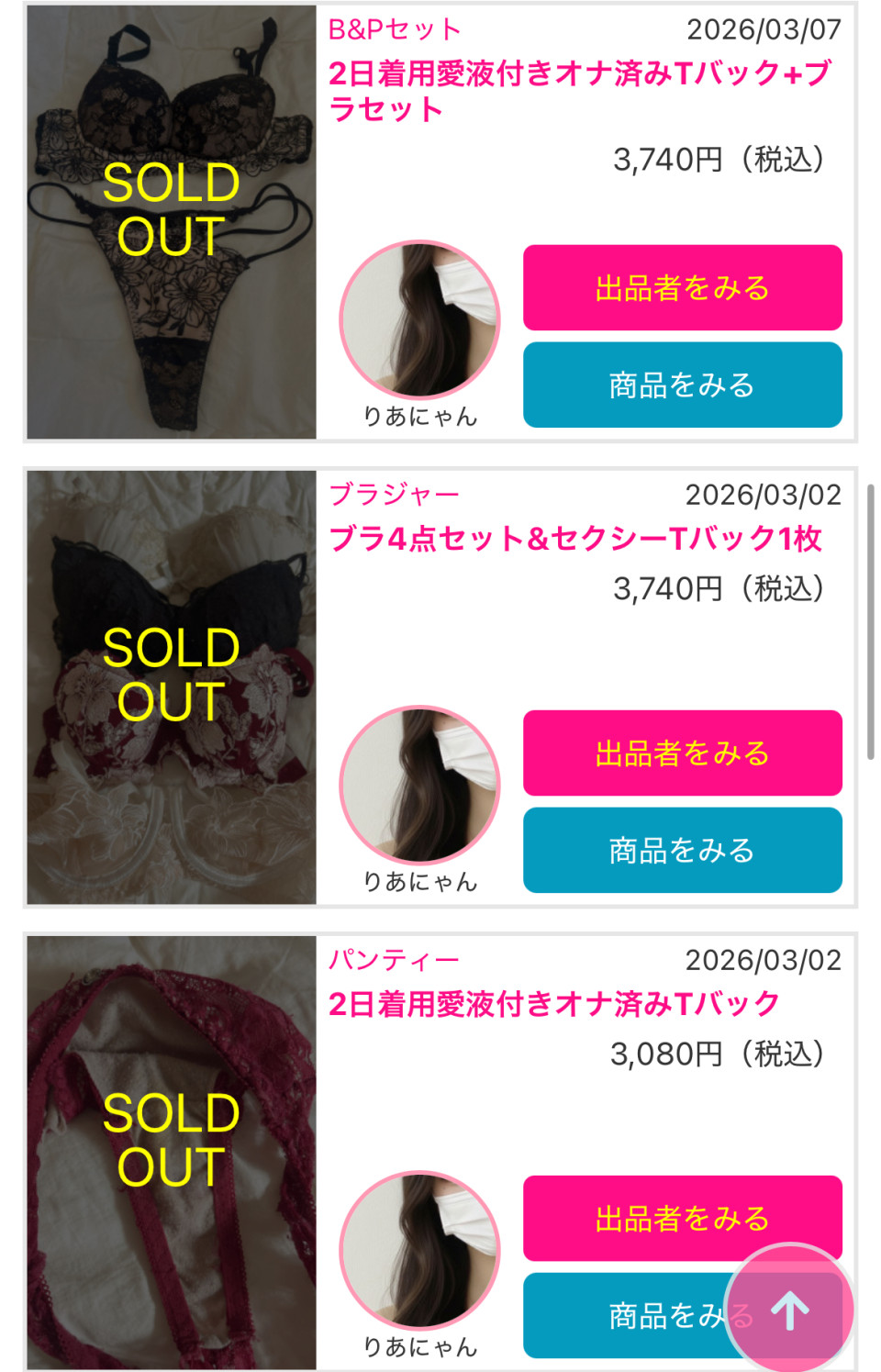Tap 商品をみる on B&Pセット listing

coord(682,385)
